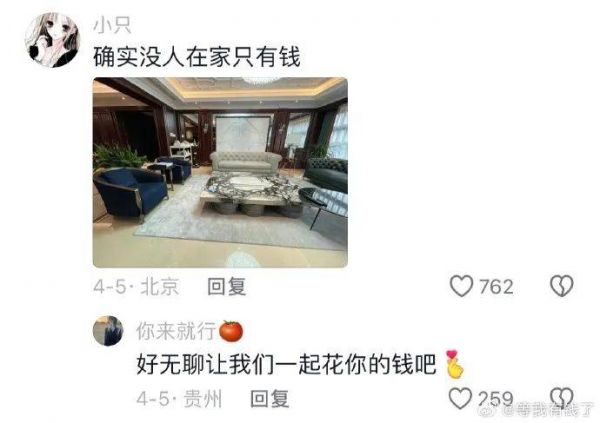This screenshot has height=423, width=600.
Task: Reply to 你来就行's comment
Action: [x=268, y=398]
